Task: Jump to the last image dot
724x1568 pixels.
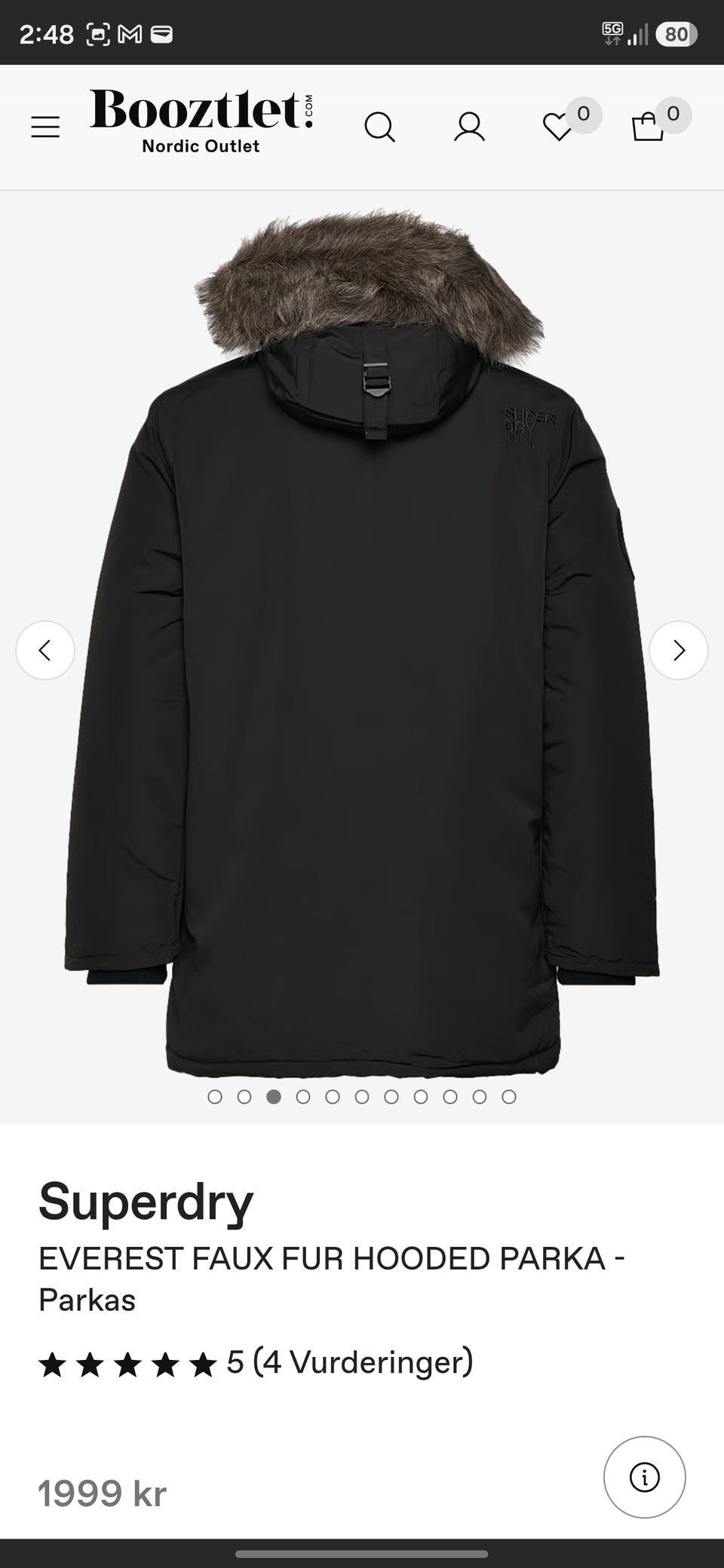Action: coord(509,1097)
